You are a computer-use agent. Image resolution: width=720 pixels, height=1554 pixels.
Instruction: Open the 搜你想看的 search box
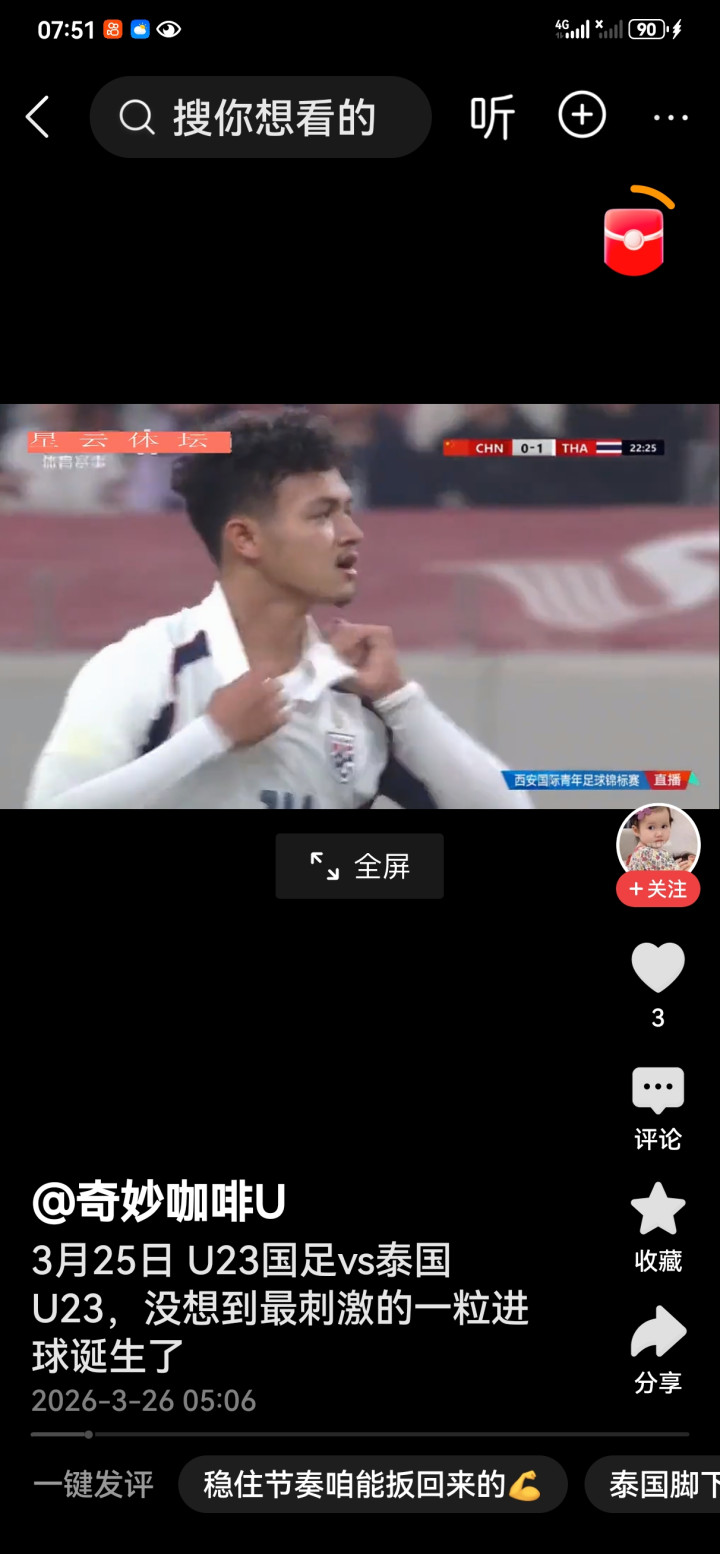click(261, 117)
